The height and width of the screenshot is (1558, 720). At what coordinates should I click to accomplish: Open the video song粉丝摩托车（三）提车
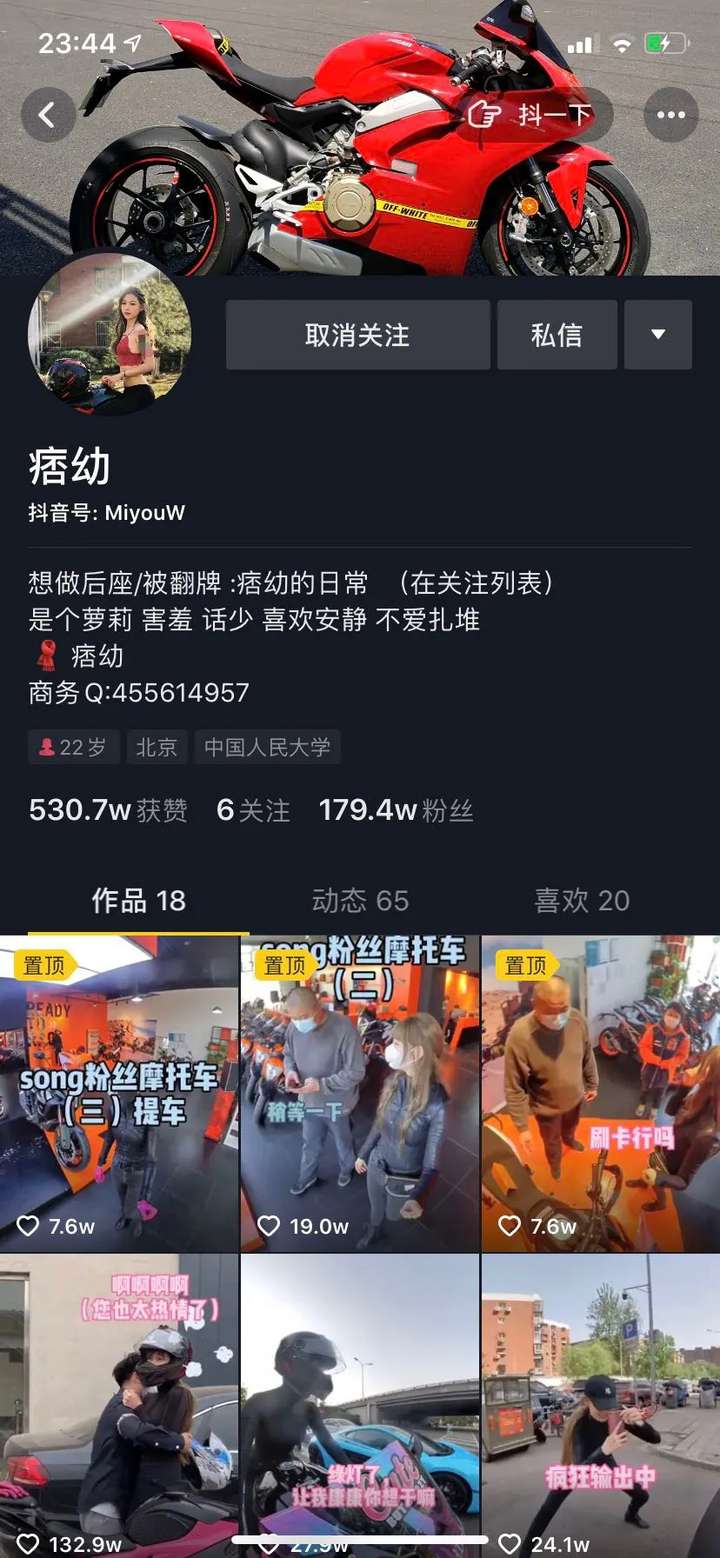(119, 1092)
